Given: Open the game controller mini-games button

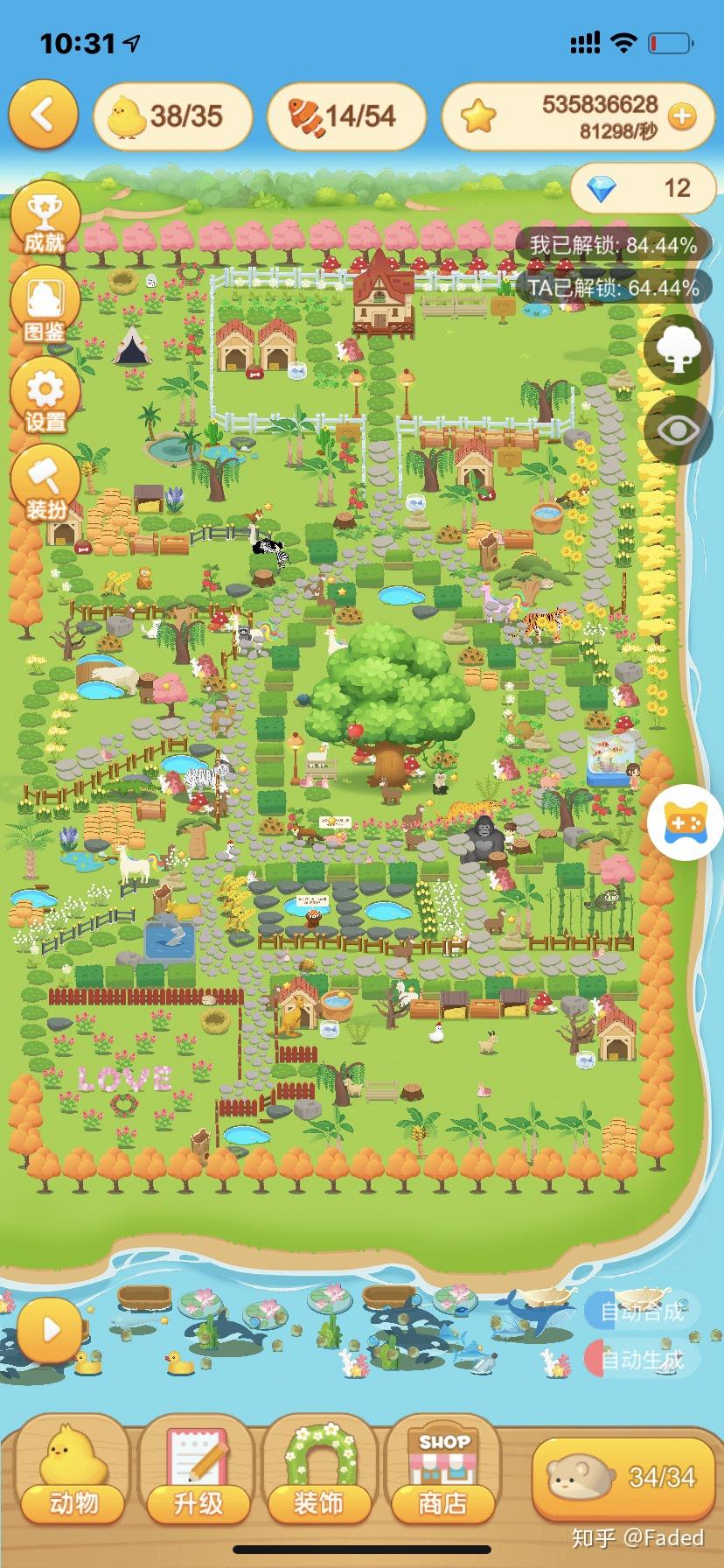Looking at the screenshot, I should click(x=685, y=821).
